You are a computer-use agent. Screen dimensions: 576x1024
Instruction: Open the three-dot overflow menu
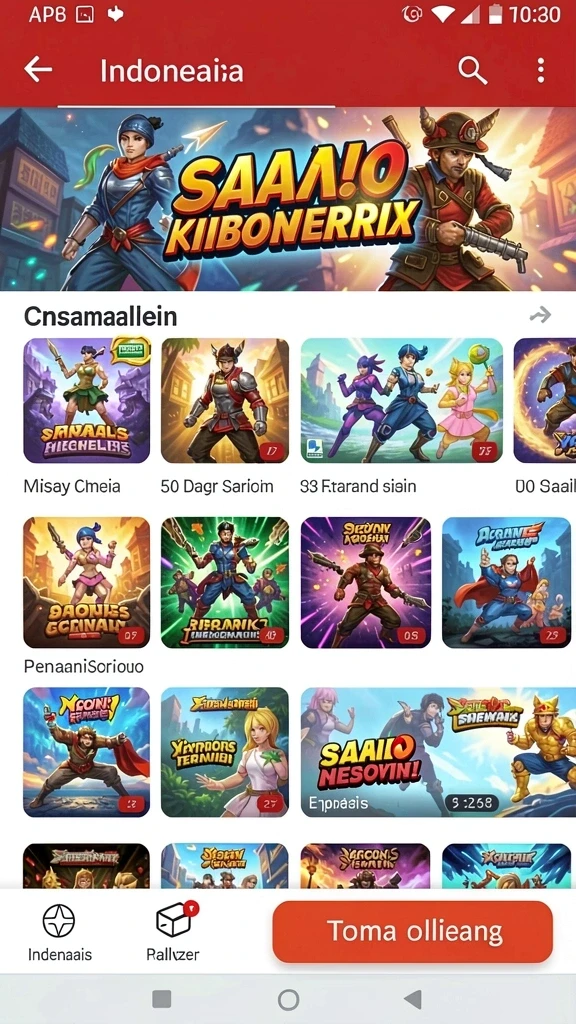[540, 70]
